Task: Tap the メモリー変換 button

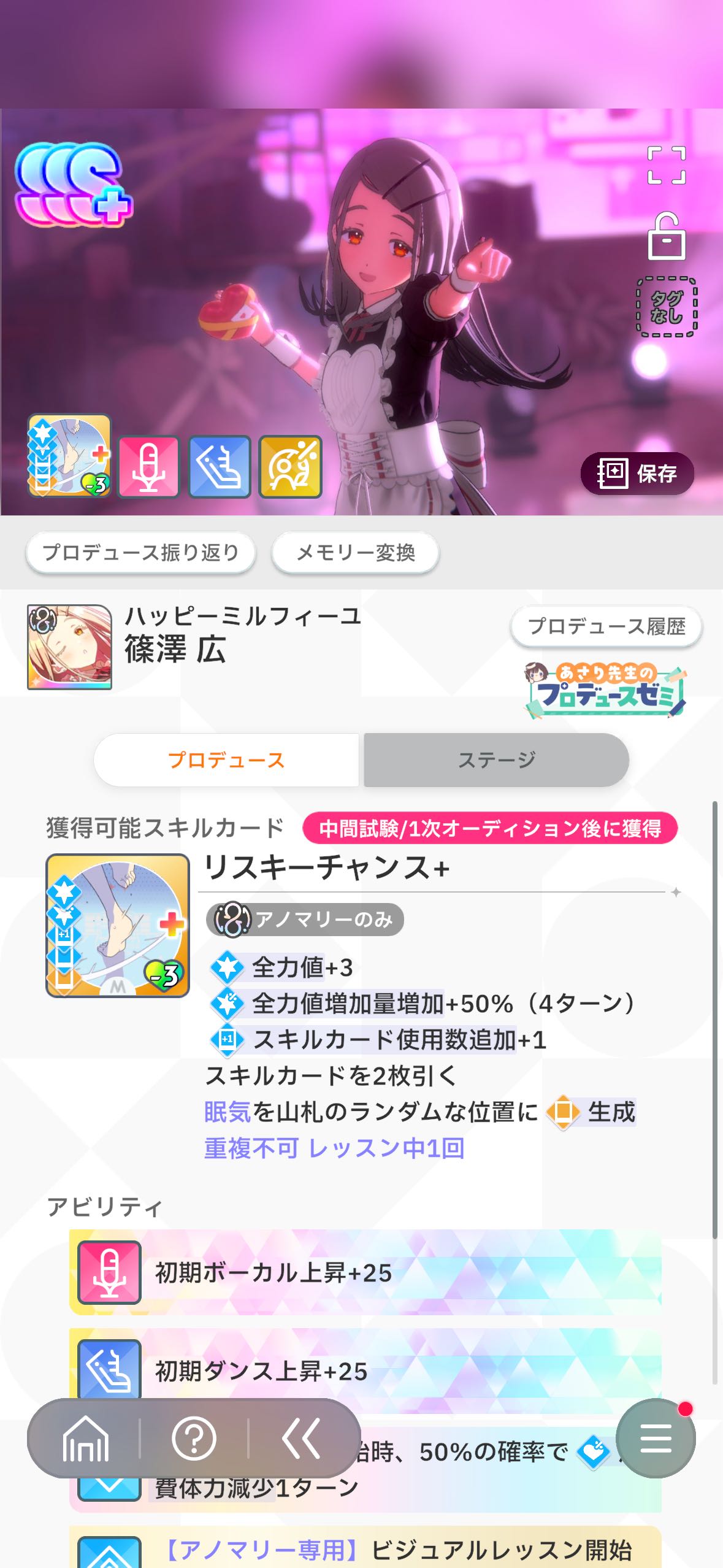Action: [355, 553]
